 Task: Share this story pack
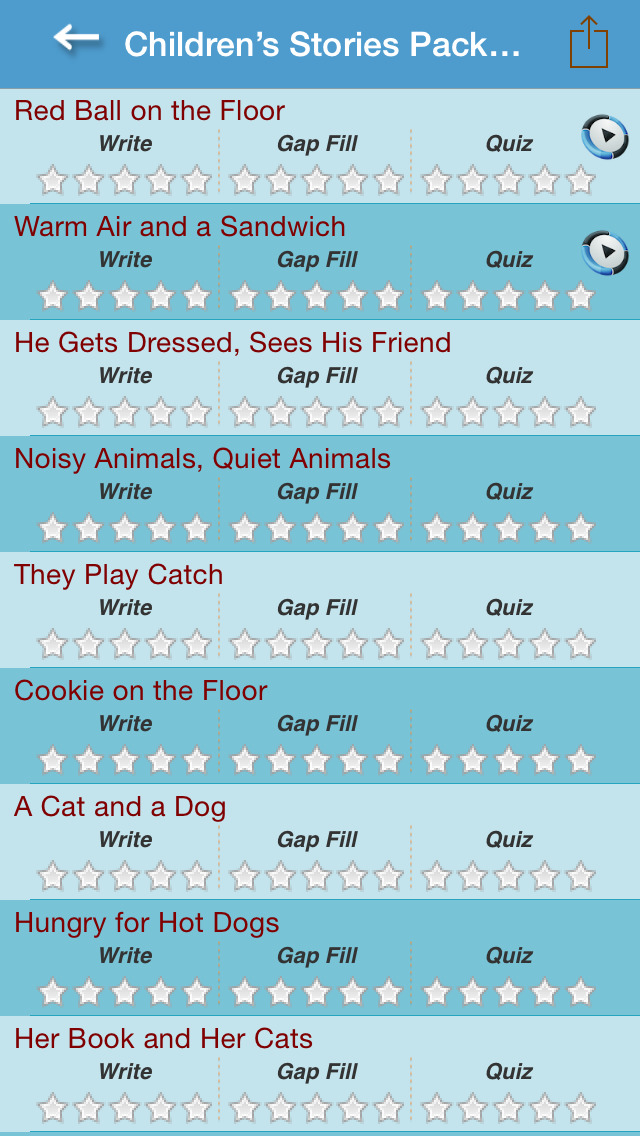point(589,43)
